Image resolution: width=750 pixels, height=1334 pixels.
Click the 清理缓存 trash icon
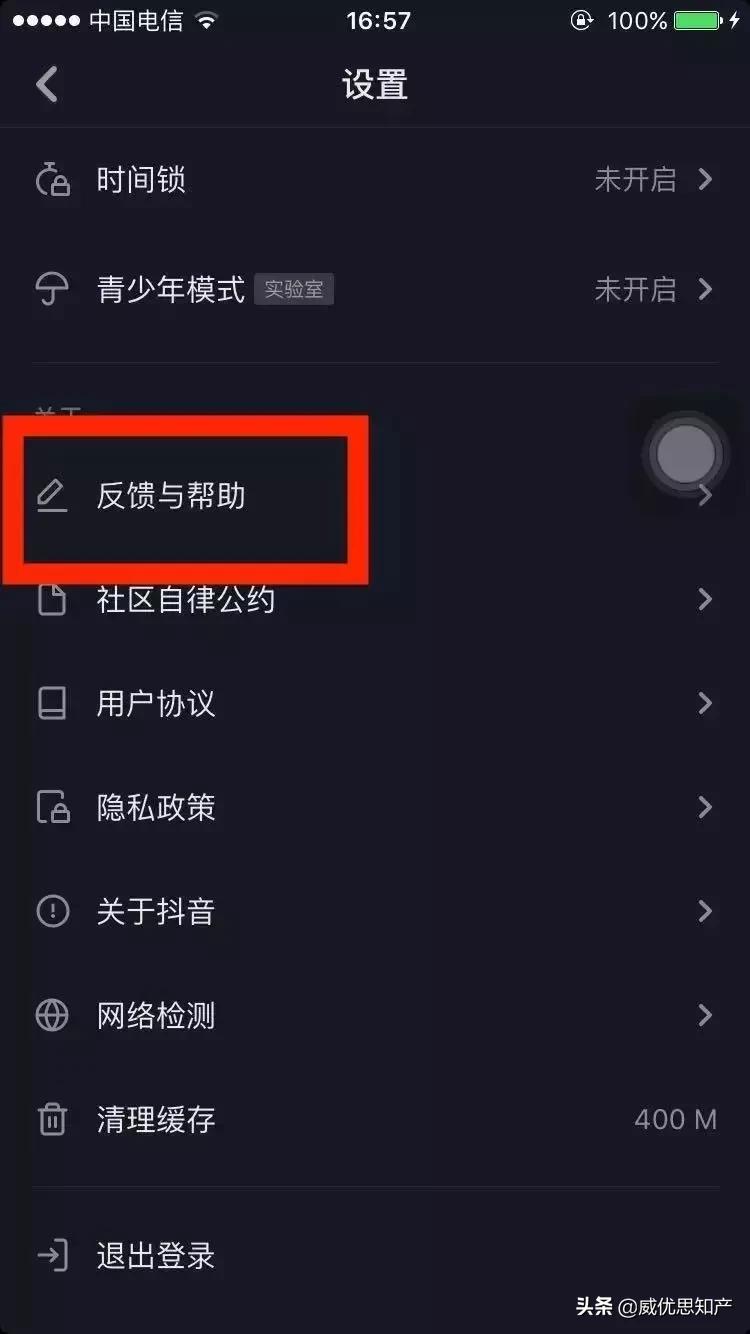[x=52, y=1120]
